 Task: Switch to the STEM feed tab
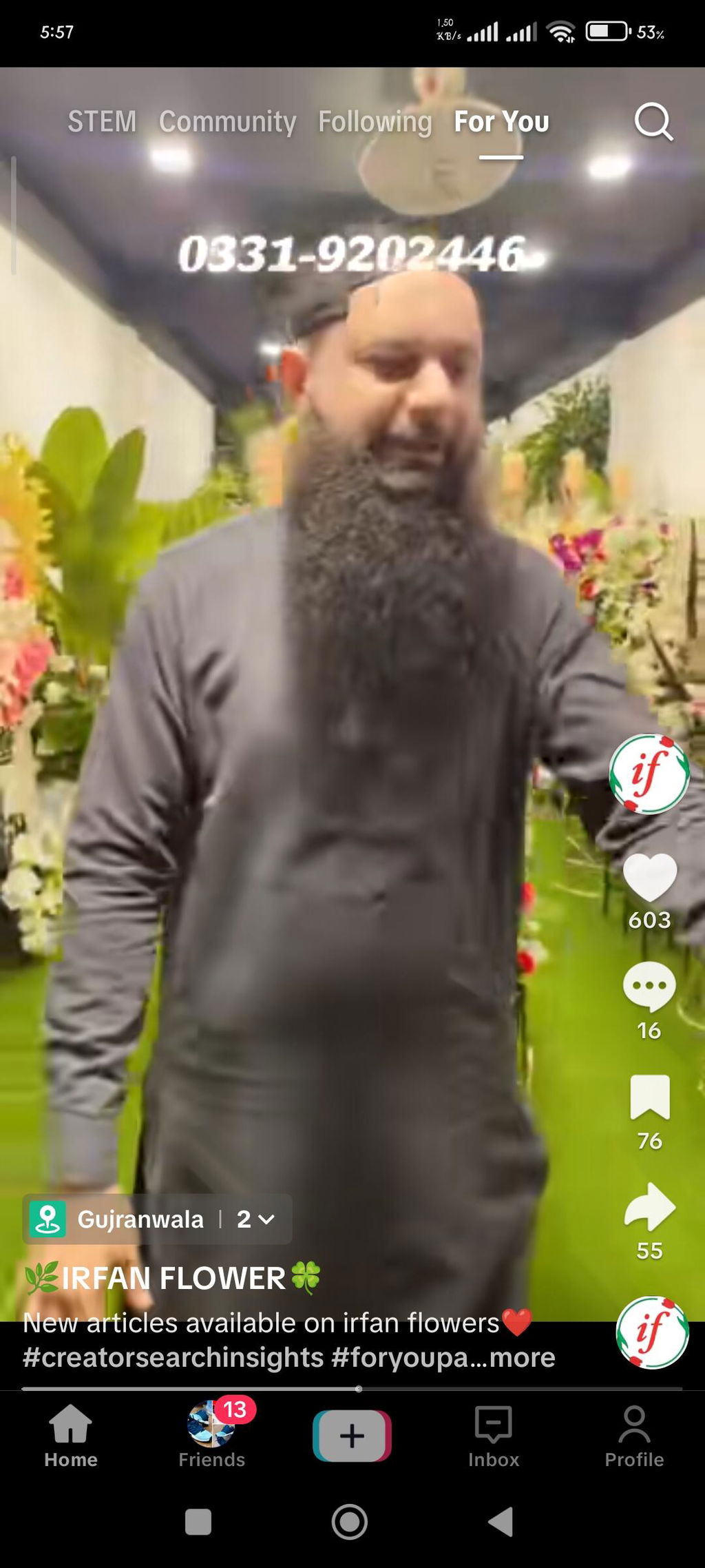102,122
